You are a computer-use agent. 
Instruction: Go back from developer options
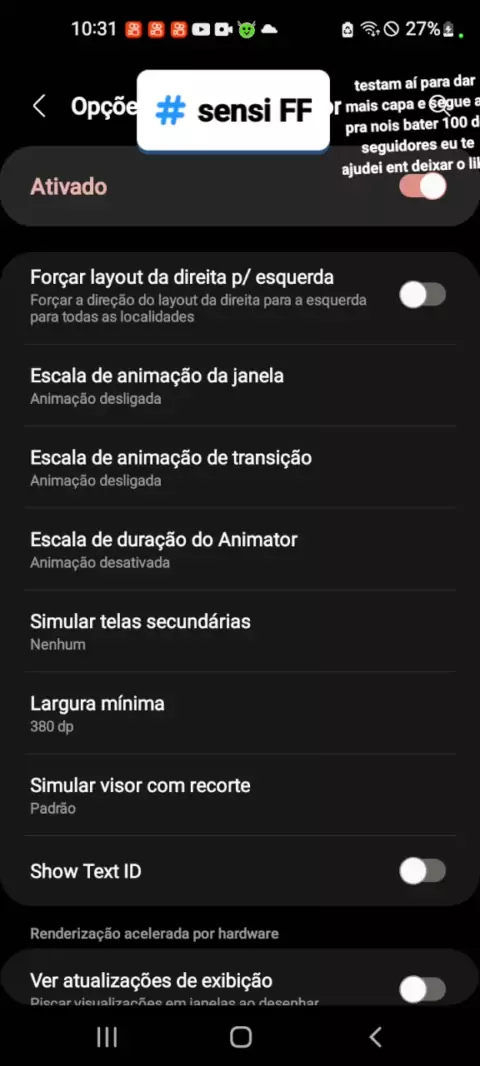[x=39, y=106]
